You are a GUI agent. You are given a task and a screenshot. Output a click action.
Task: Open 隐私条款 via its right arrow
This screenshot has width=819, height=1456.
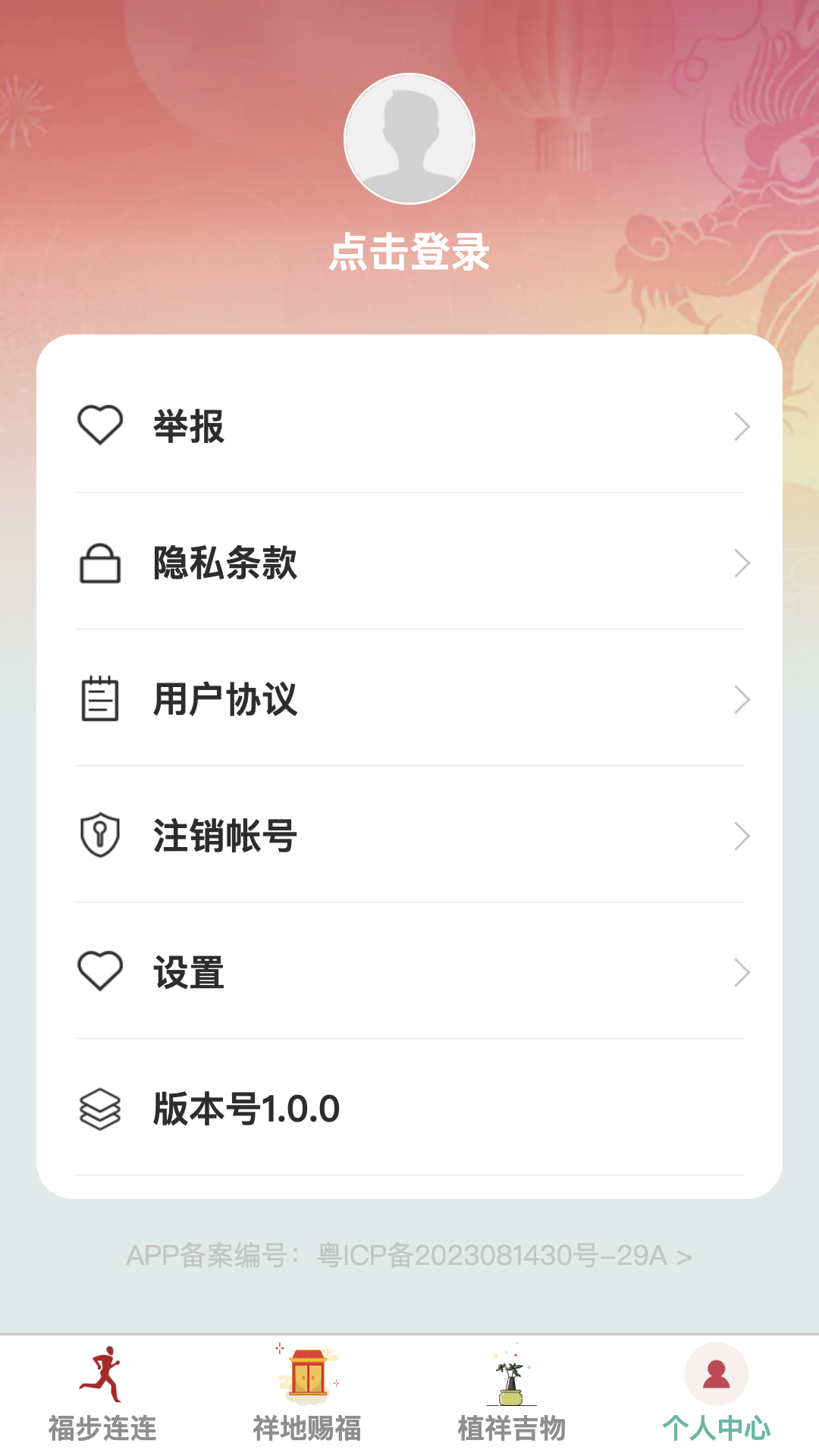(x=742, y=563)
